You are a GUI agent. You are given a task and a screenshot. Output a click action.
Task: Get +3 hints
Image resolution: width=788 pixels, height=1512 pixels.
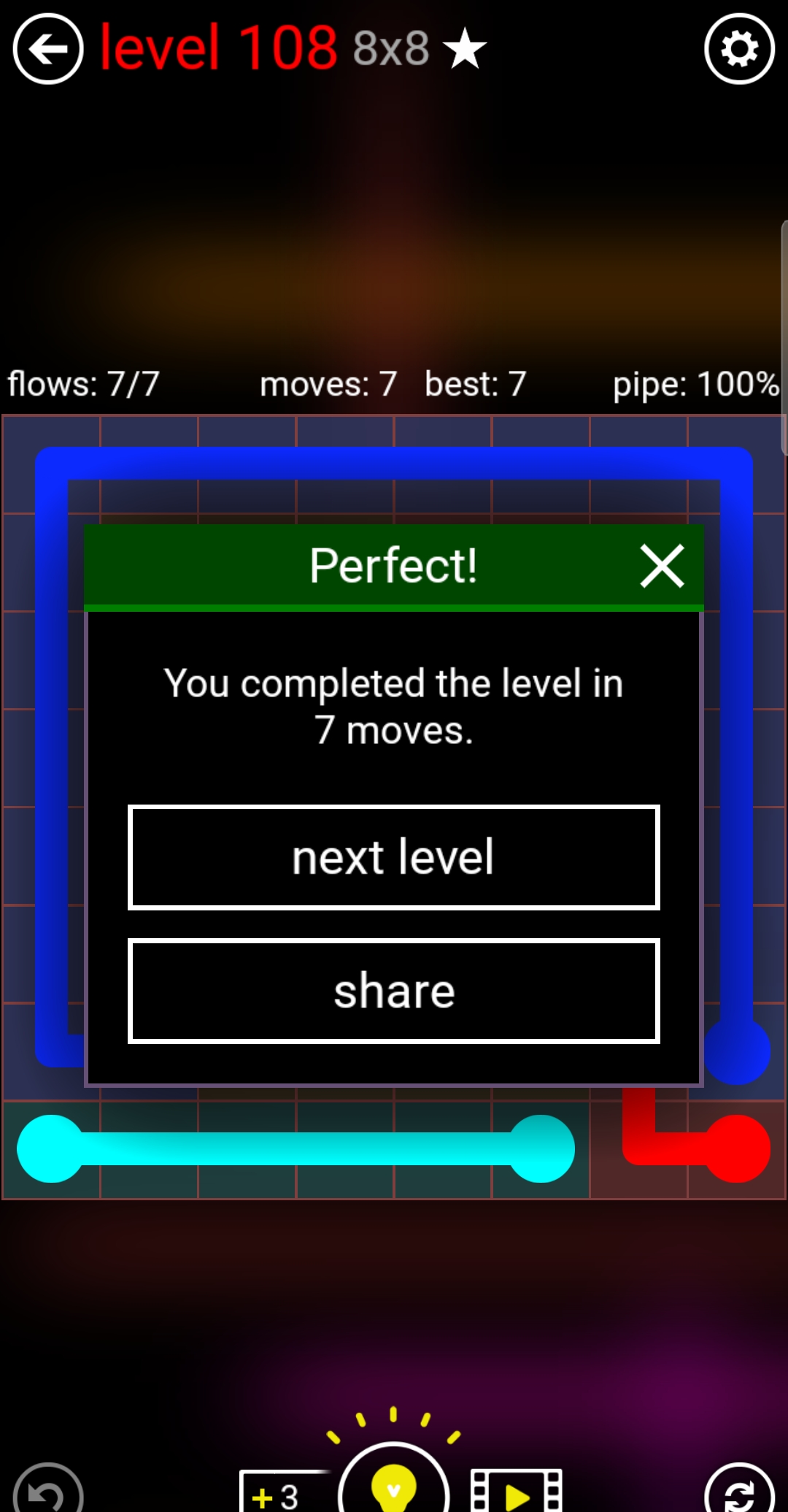coord(281,1493)
